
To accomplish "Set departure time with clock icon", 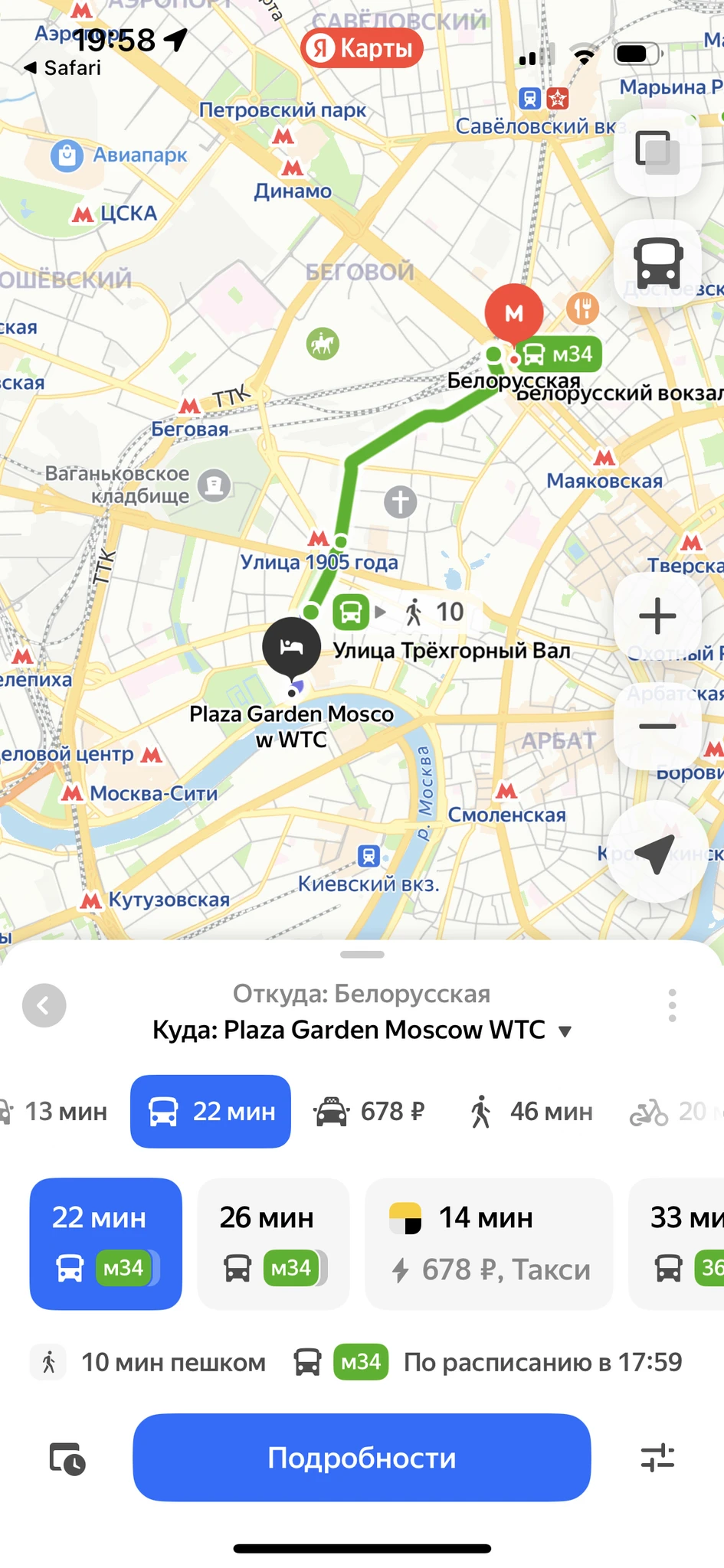I will click(x=67, y=1458).
